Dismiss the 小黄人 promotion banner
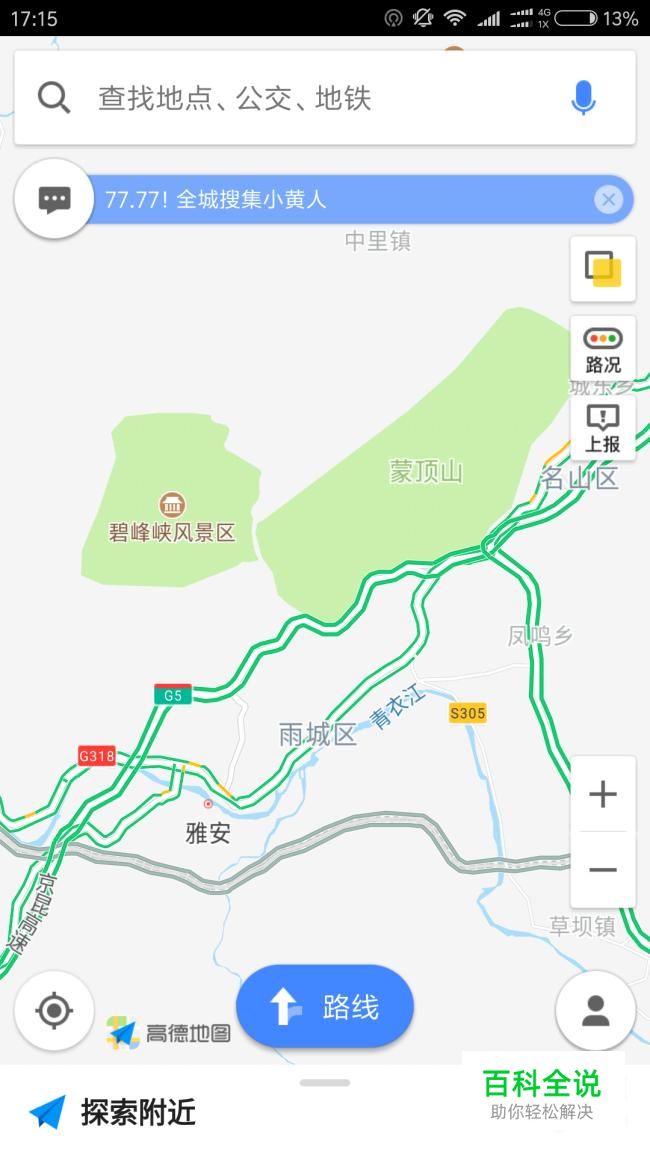The image size is (650, 1155). click(608, 199)
